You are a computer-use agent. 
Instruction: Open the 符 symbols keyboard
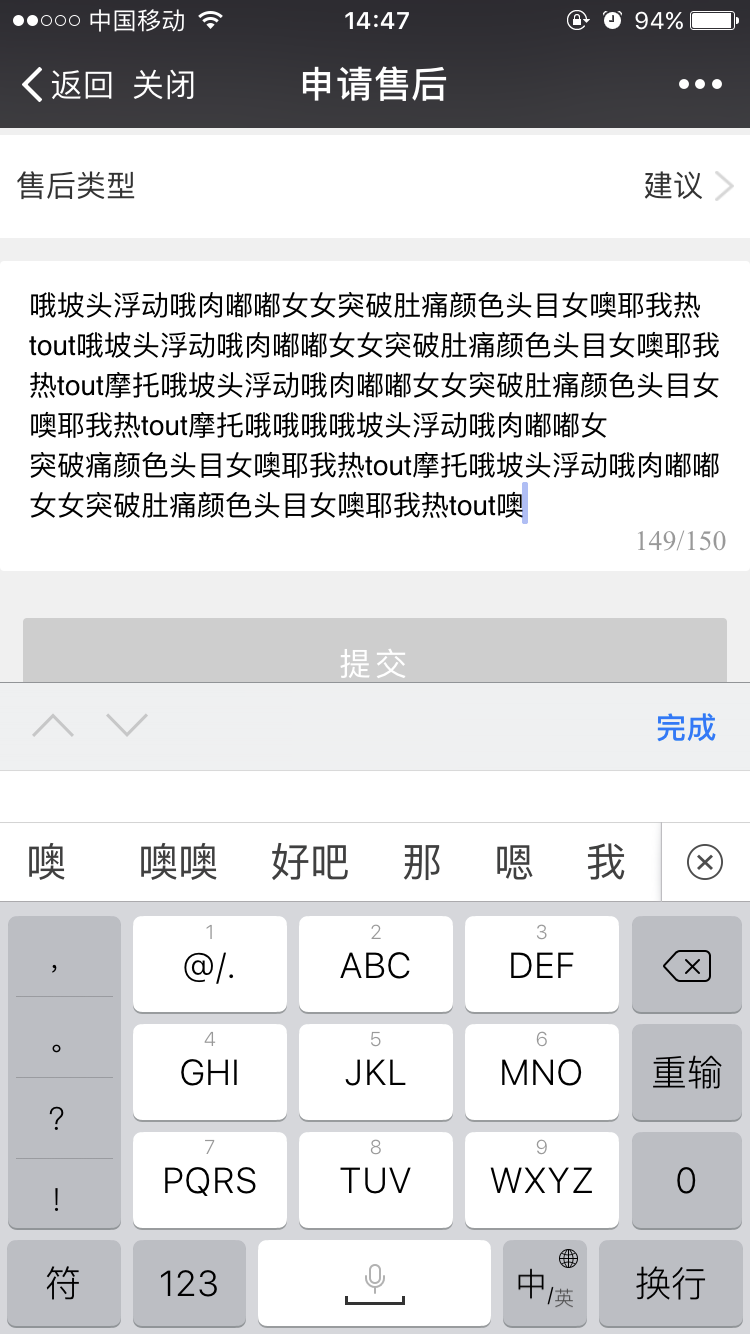[64, 1284]
